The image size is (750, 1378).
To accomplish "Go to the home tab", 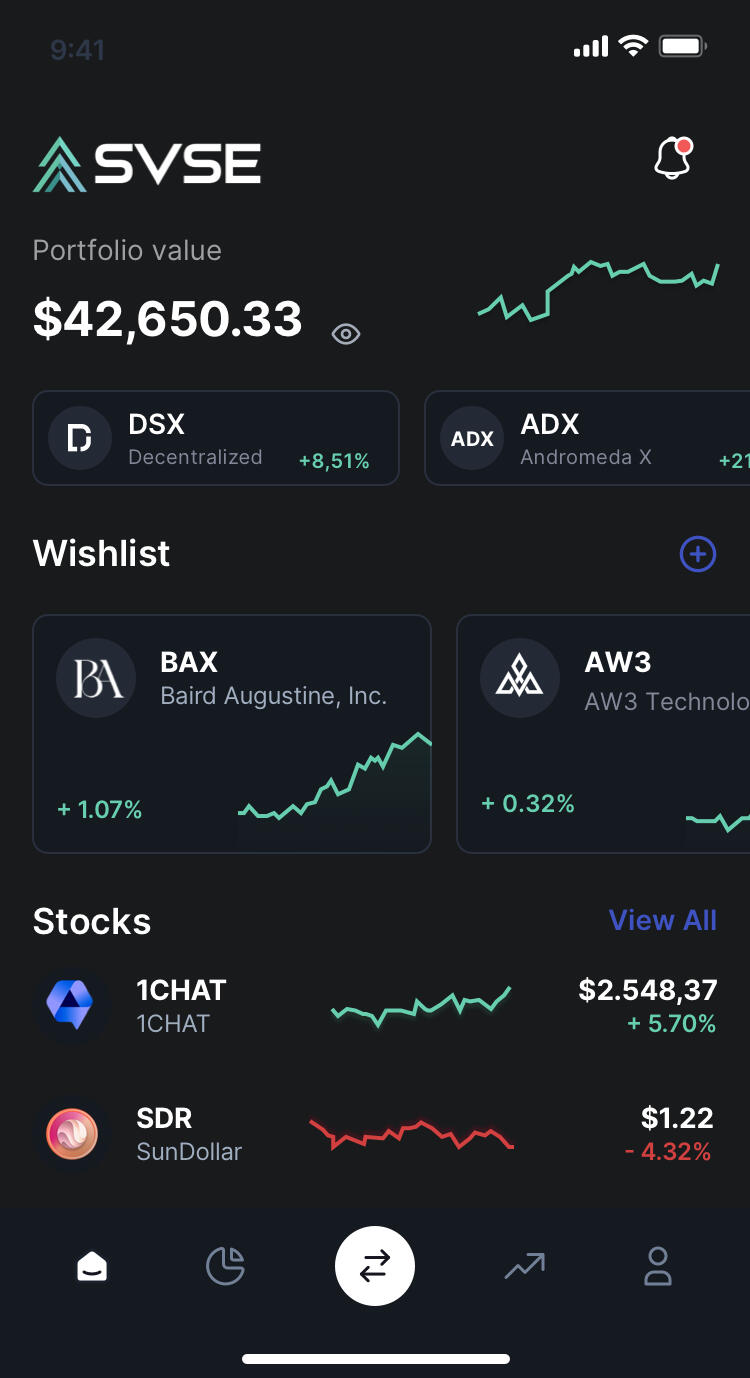I will (x=92, y=1266).
